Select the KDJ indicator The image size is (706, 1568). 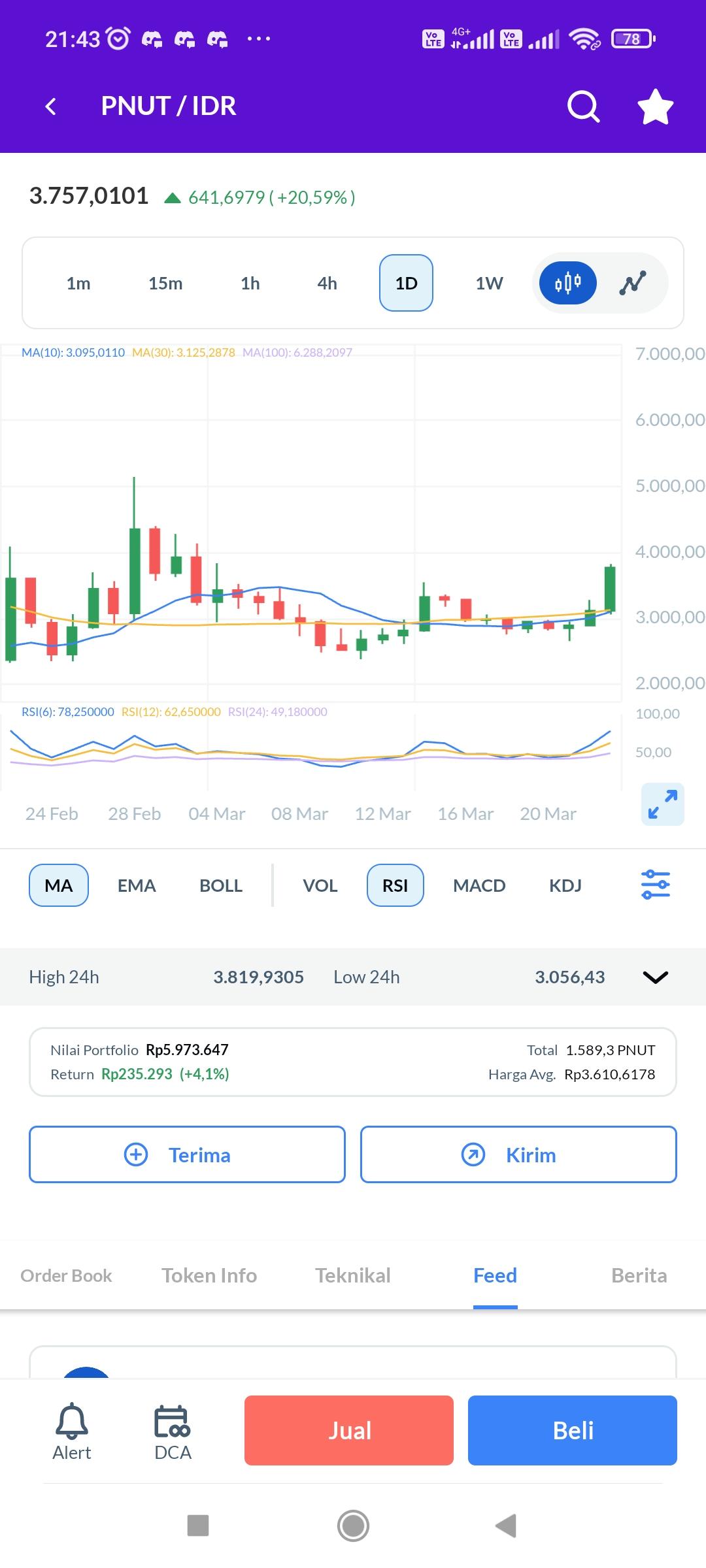click(x=565, y=885)
